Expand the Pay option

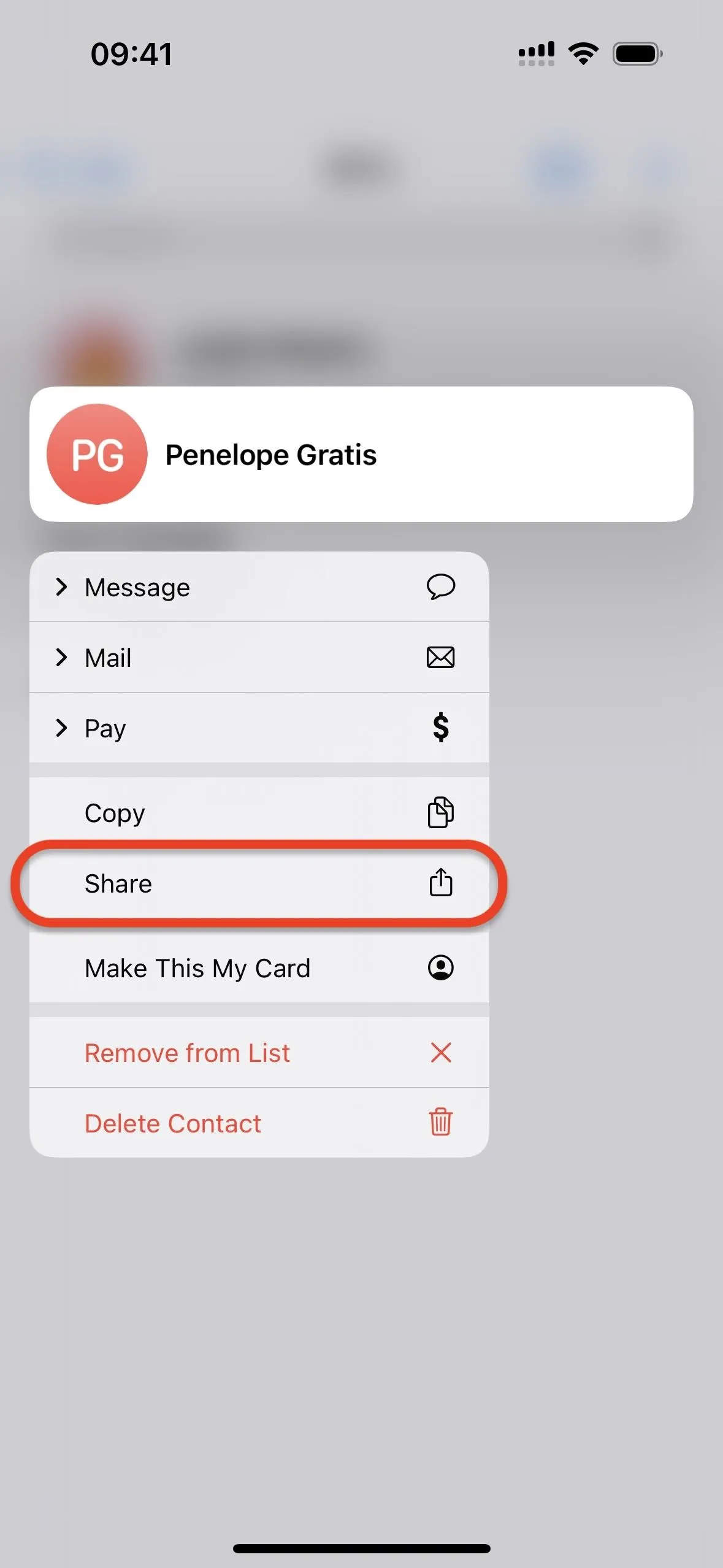(259, 728)
